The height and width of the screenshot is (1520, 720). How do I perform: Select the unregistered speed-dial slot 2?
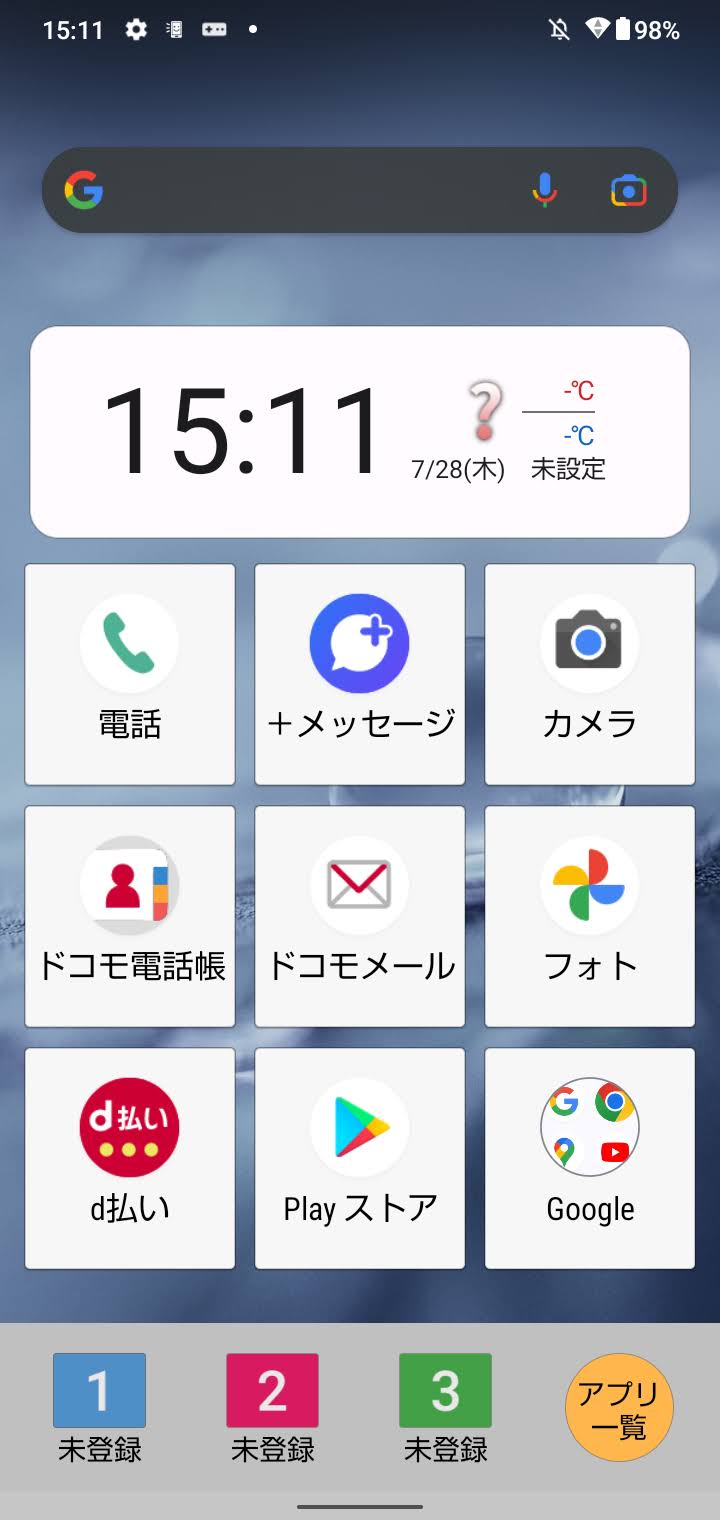(x=272, y=1408)
